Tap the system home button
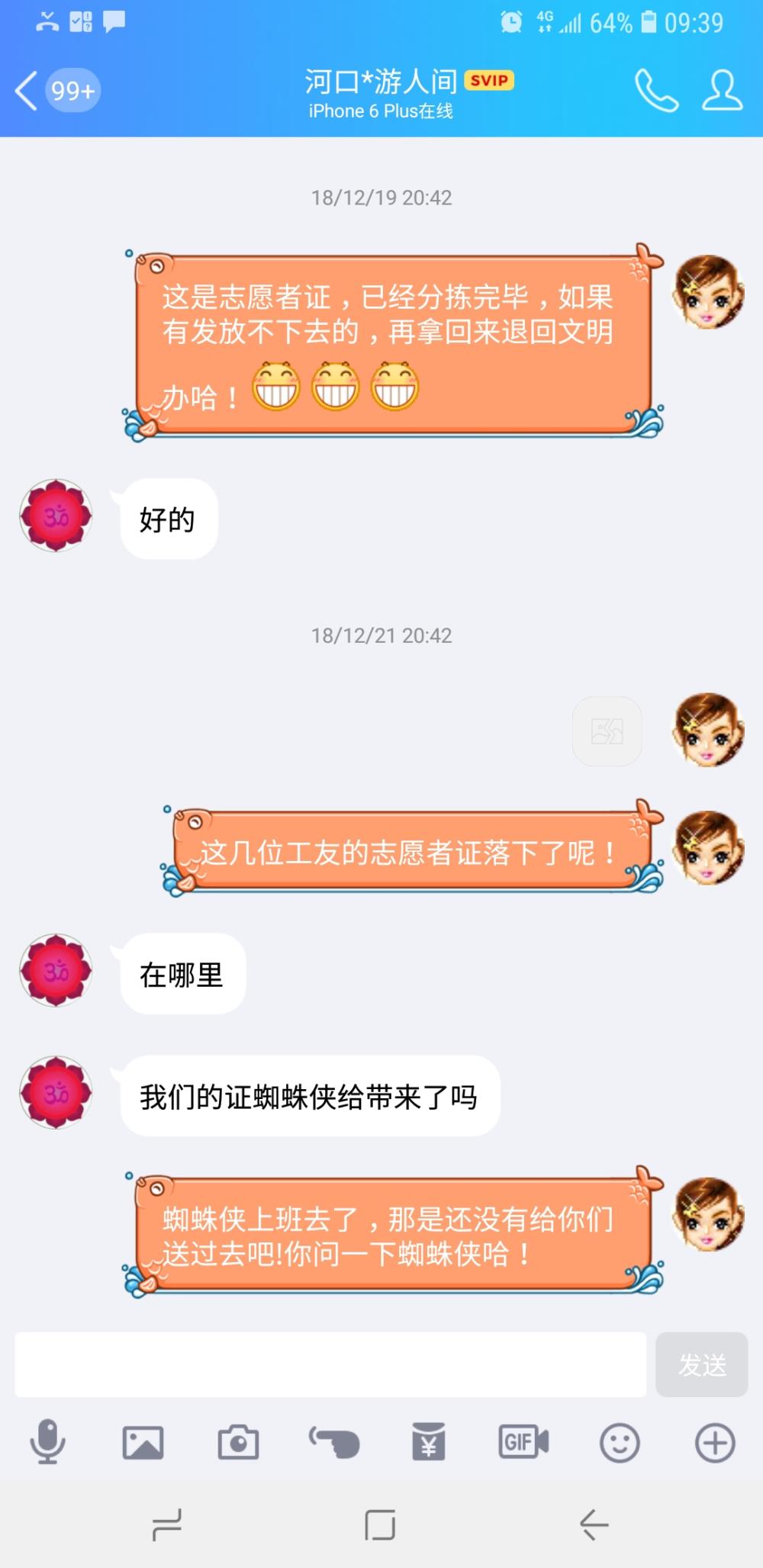 click(380, 1525)
